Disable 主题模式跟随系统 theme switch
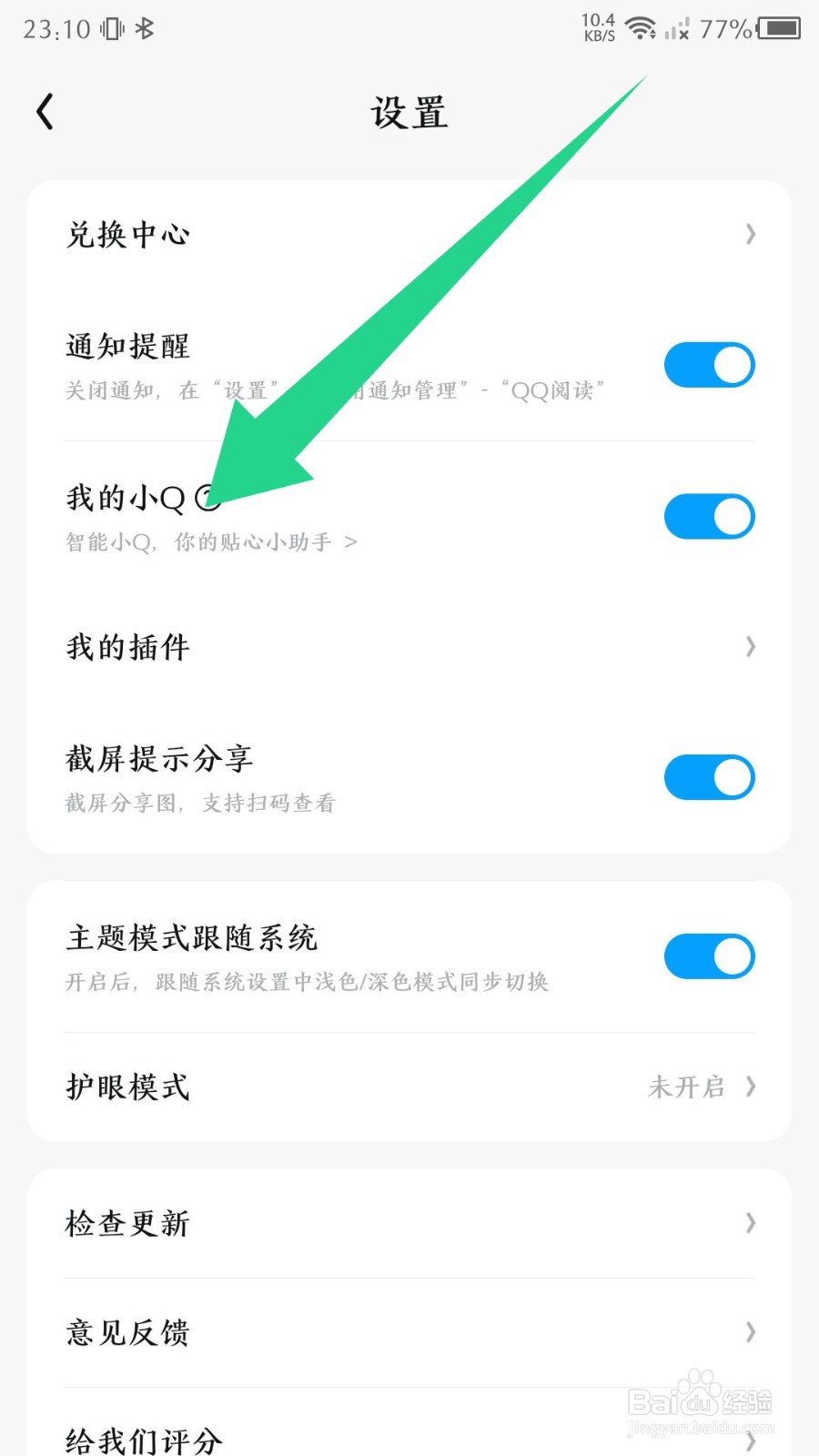The width and height of the screenshot is (819, 1456). tap(709, 956)
